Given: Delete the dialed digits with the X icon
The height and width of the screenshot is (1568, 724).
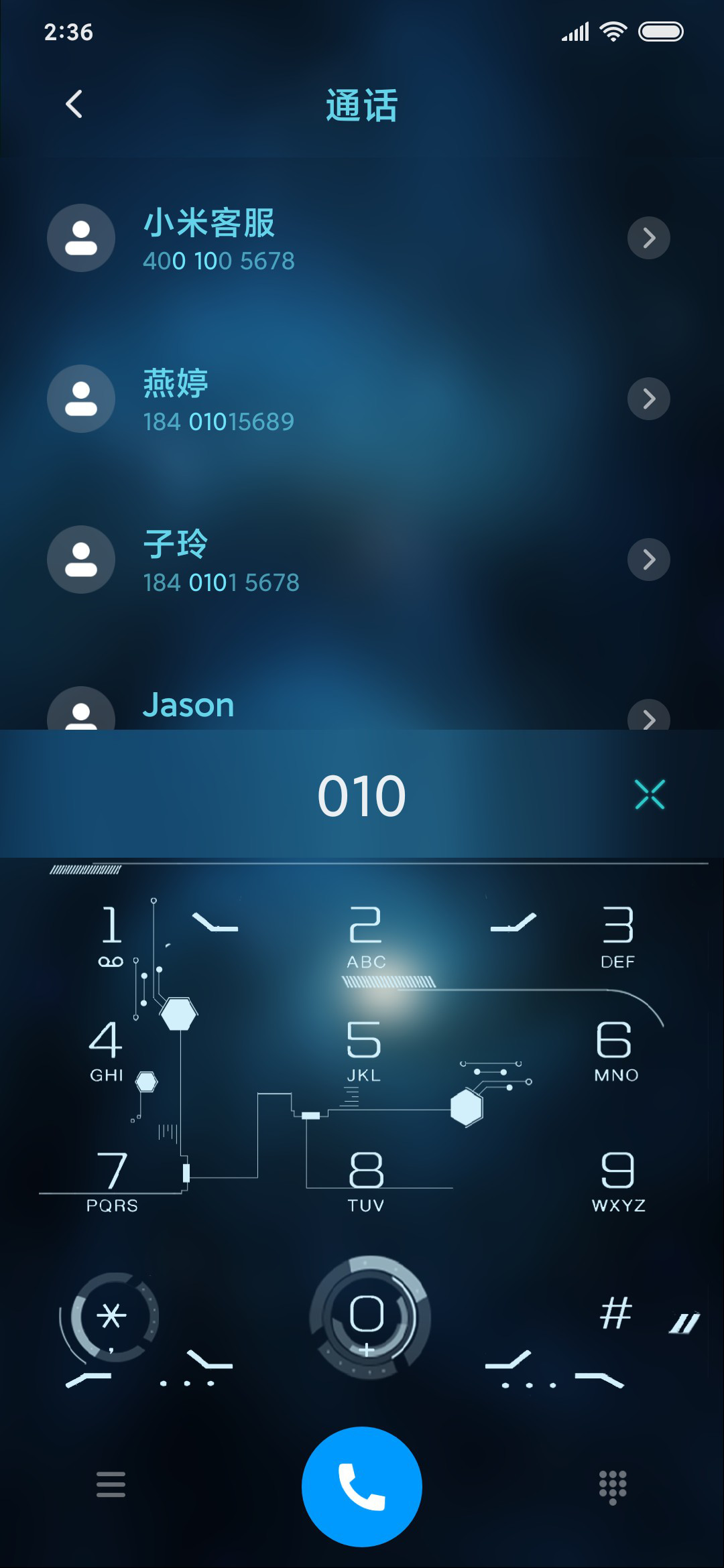Looking at the screenshot, I should 650,795.
